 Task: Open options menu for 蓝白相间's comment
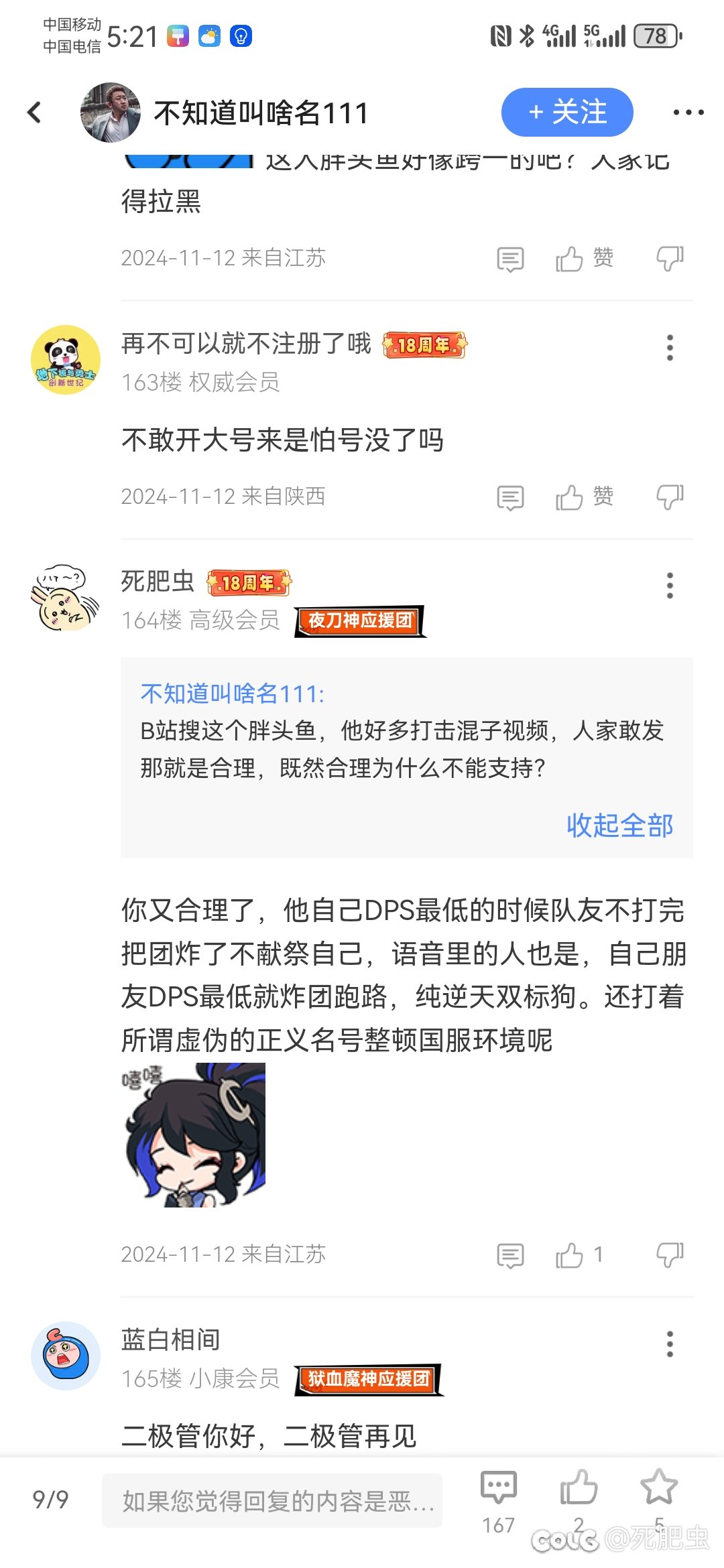669,1344
